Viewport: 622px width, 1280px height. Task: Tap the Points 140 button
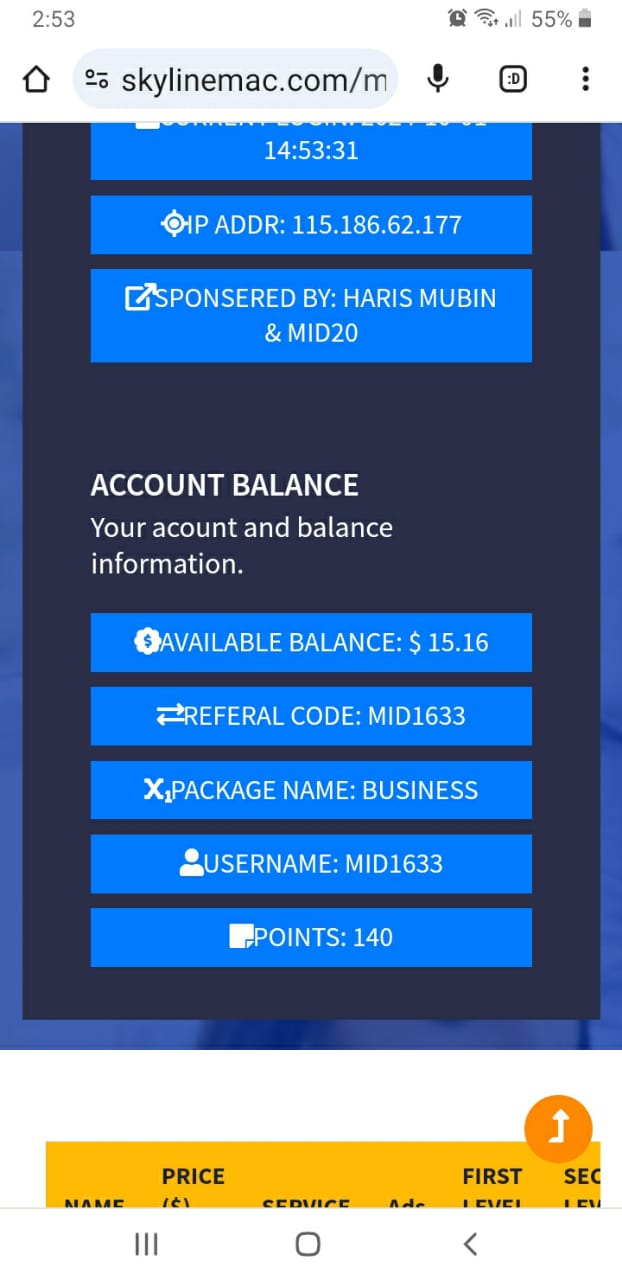point(311,938)
